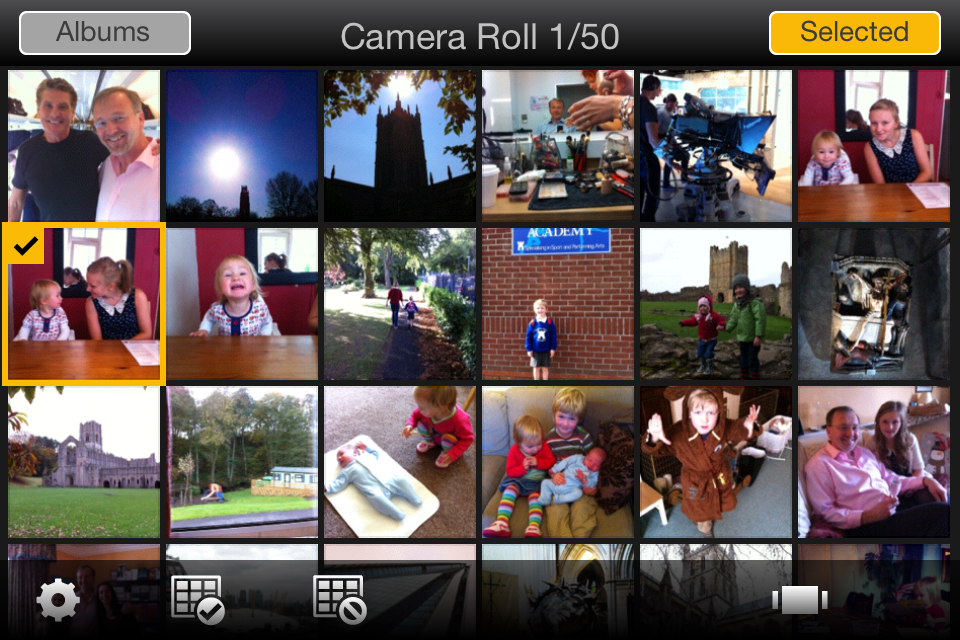Tap the filmstrip view icon
Screen dimensions: 960x640
coord(800,600)
